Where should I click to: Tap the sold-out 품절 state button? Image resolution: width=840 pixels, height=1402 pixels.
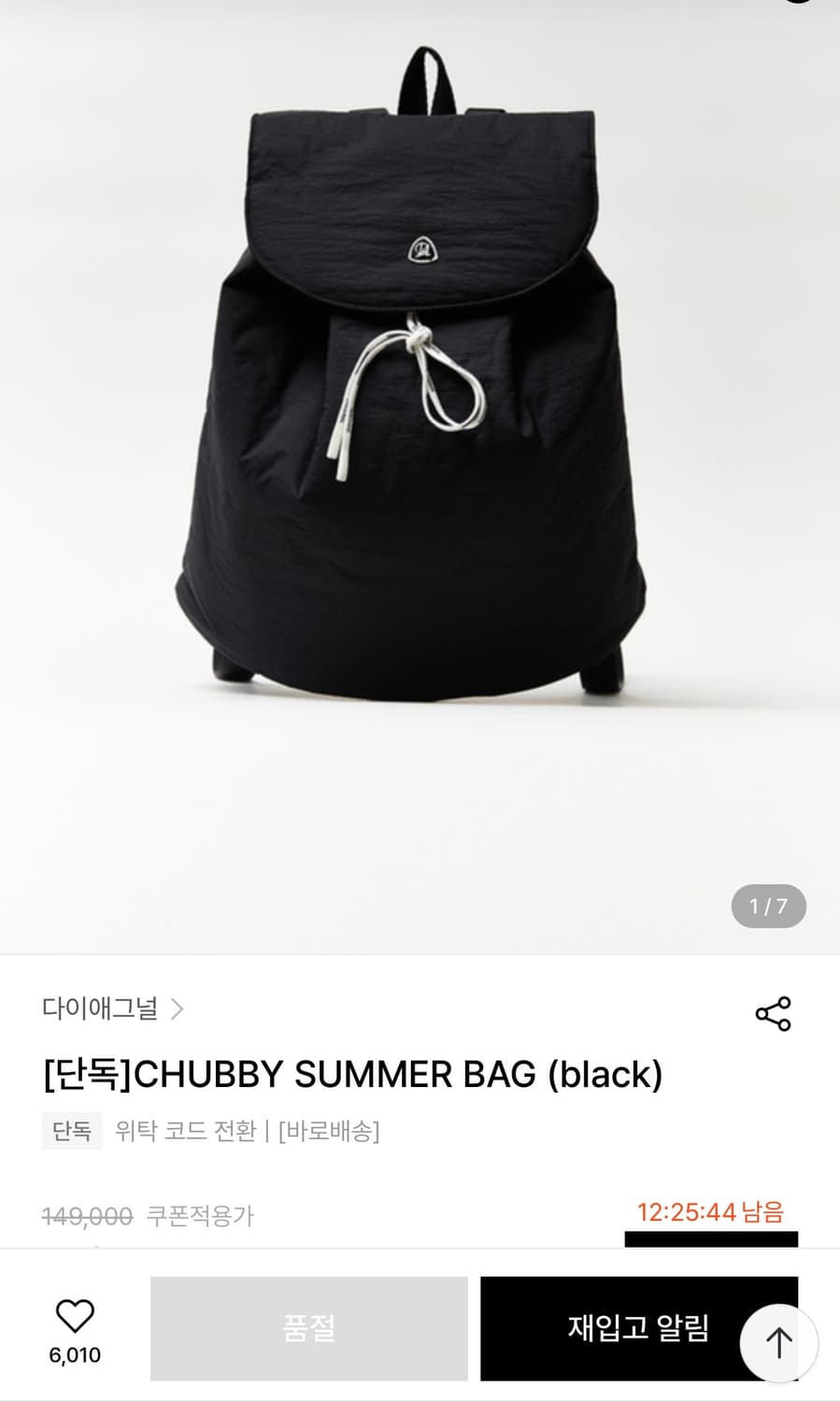306,1327
